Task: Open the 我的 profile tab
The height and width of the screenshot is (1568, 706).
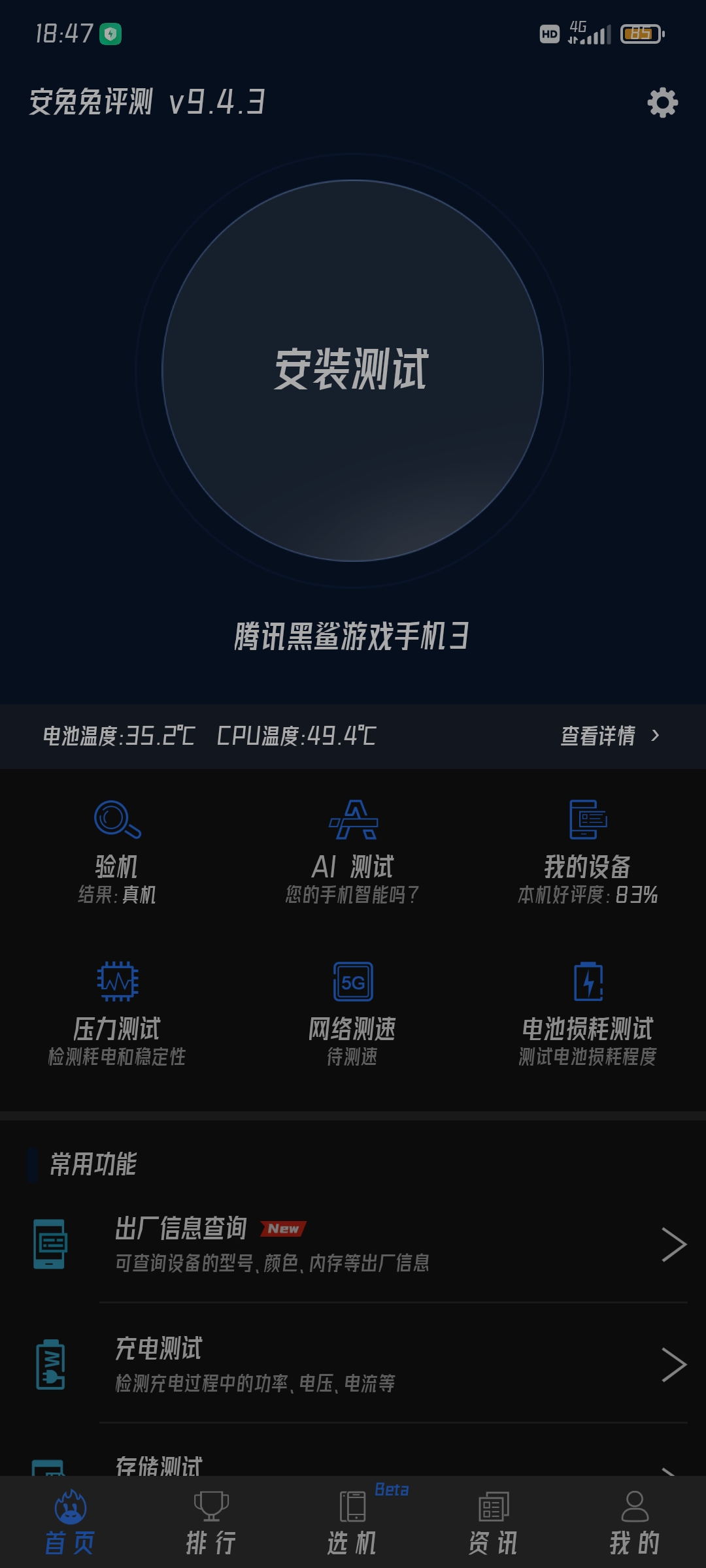Action: [x=635, y=1523]
